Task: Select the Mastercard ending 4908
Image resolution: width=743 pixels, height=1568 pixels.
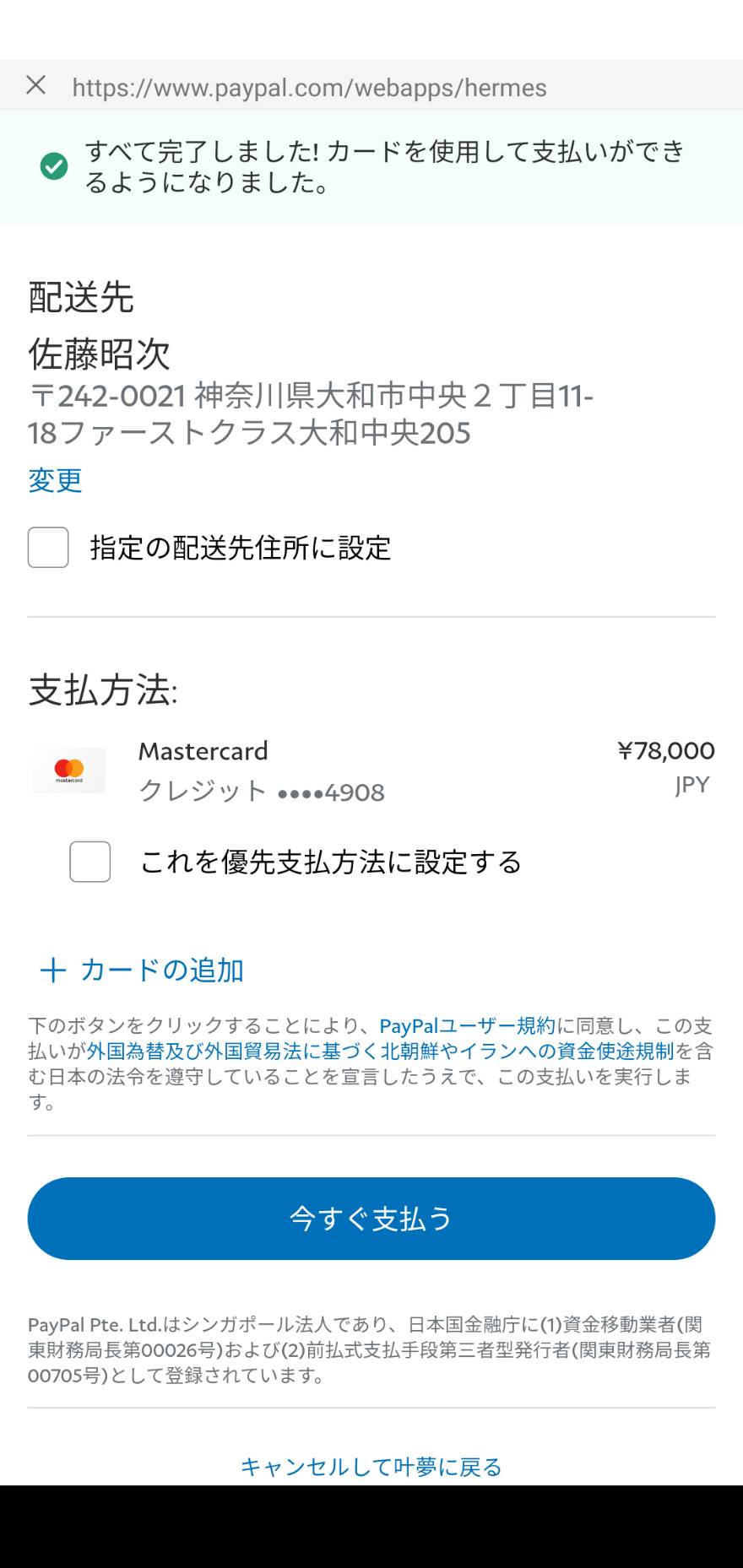Action: (x=371, y=770)
